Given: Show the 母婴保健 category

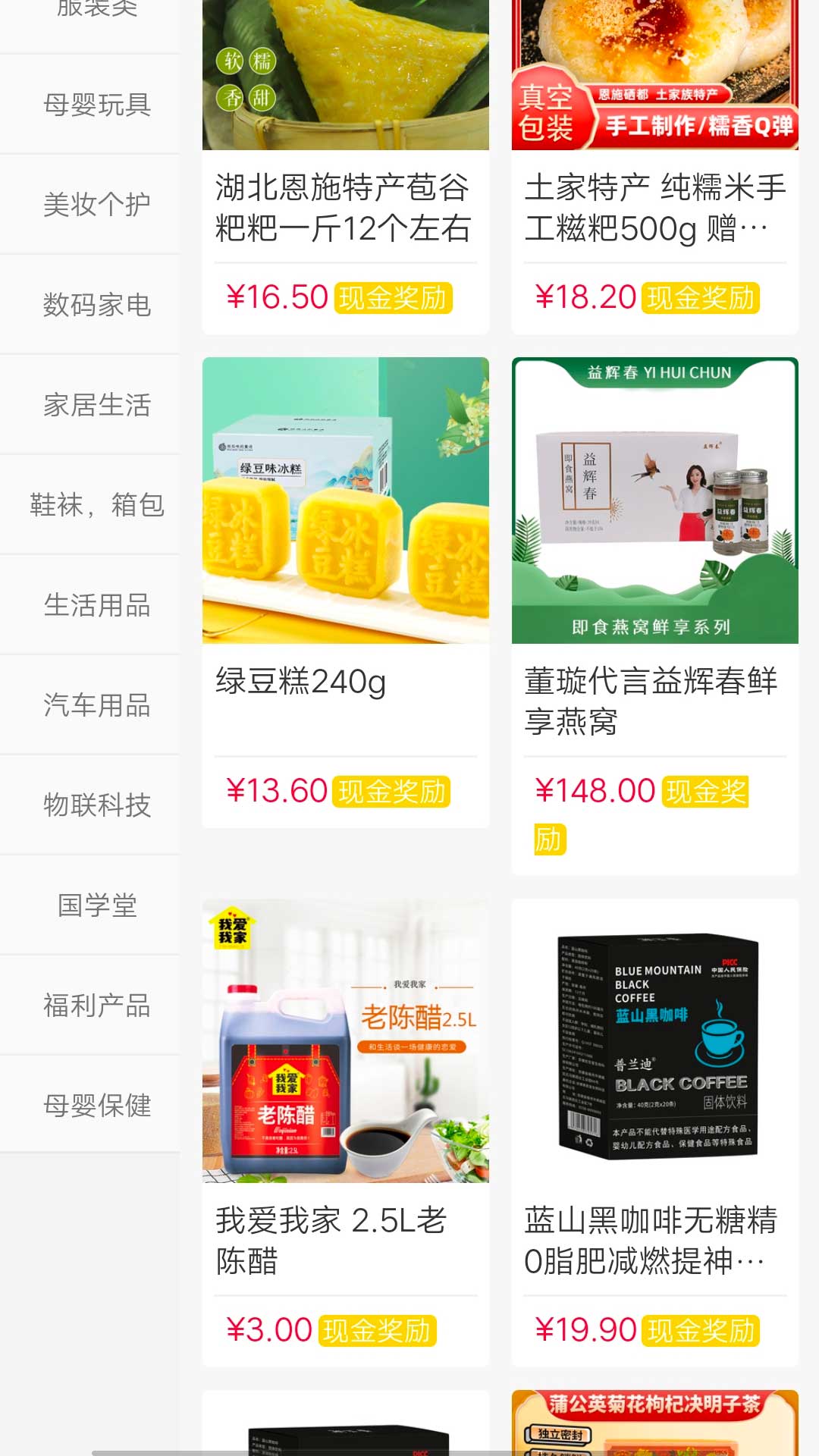Looking at the screenshot, I should point(97,1106).
